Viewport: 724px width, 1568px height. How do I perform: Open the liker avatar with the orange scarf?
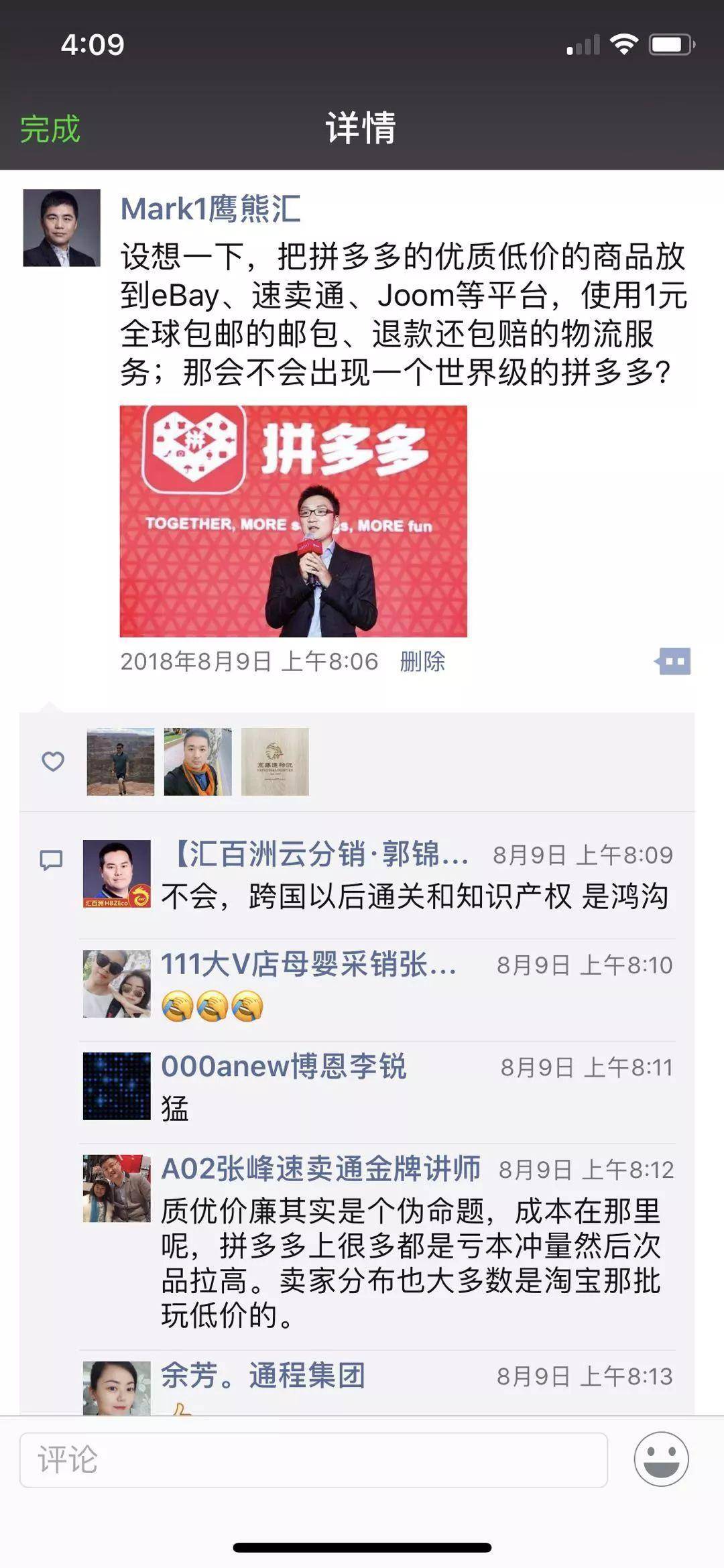point(198,762)
